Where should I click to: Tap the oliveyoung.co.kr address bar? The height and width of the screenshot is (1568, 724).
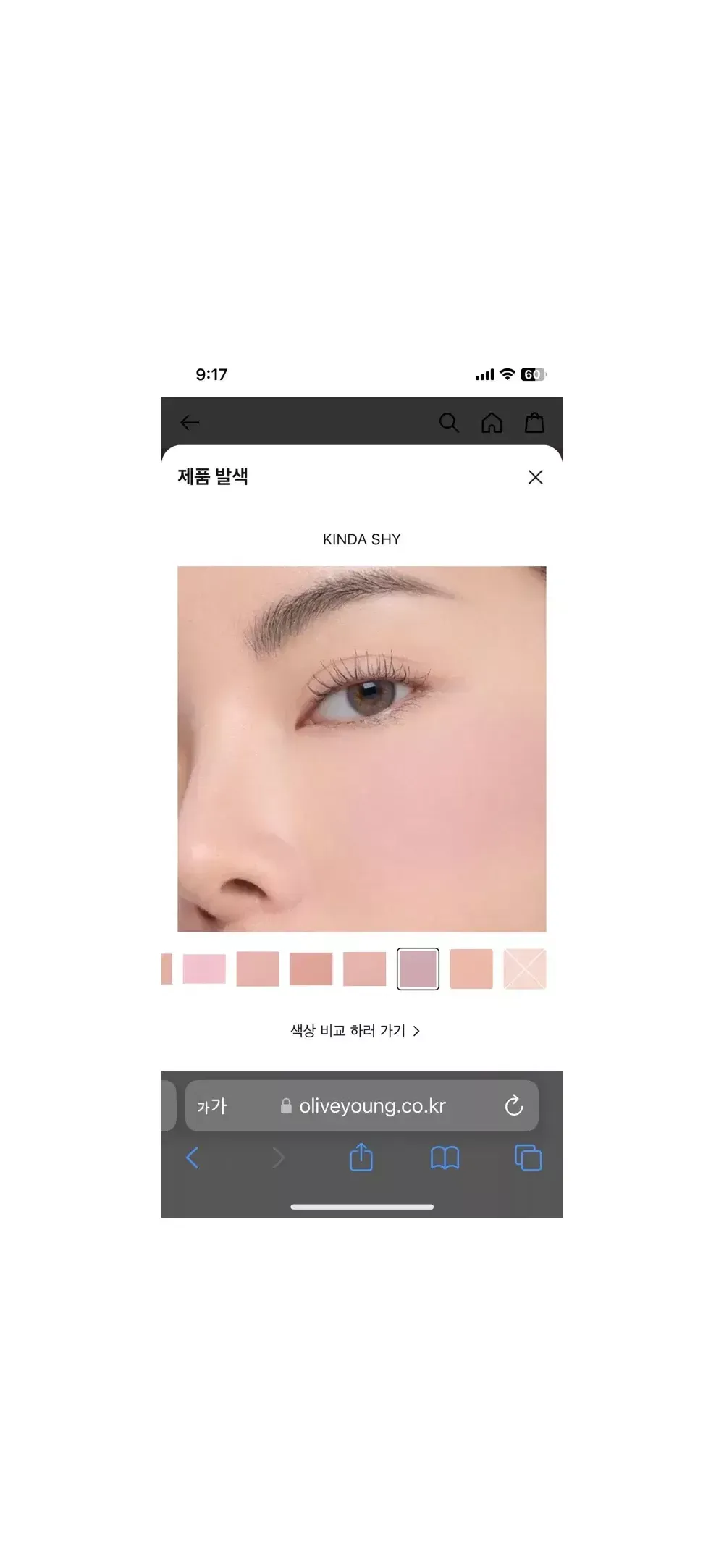click(372, 1105)
